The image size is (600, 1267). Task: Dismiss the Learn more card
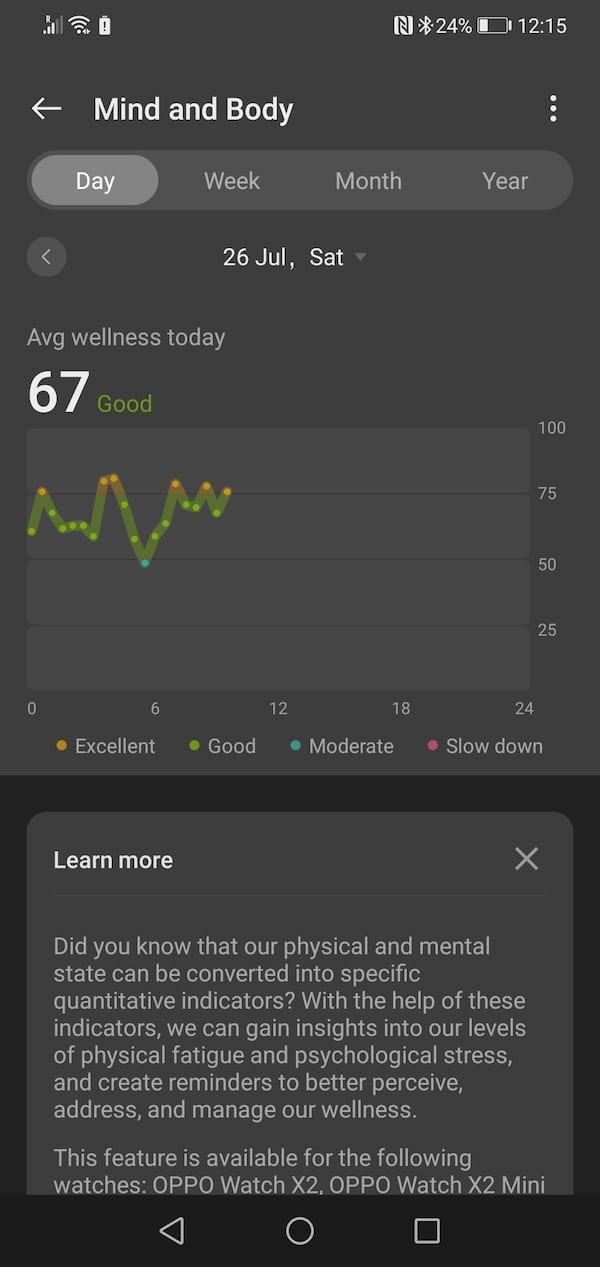[526, 858]
